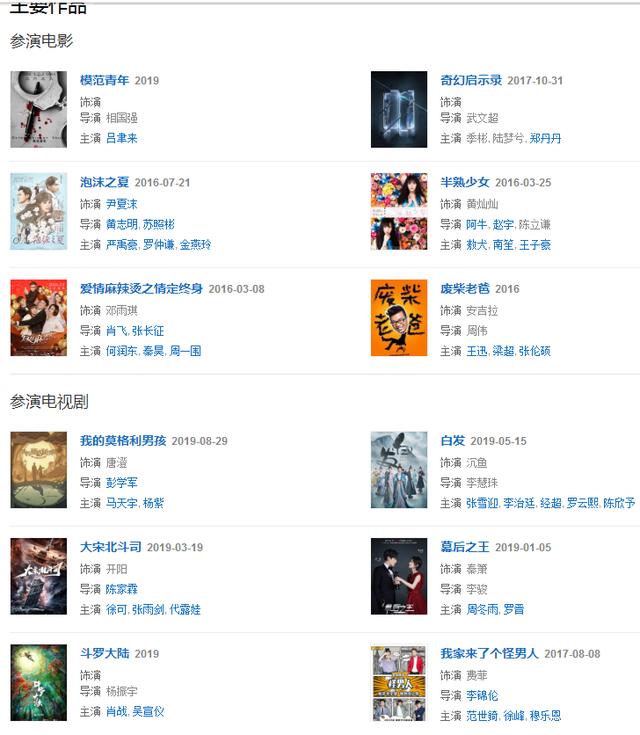Open the 奇幻启示录 title link
Viewport: 640px width, 735px height.
coord(471,81)
